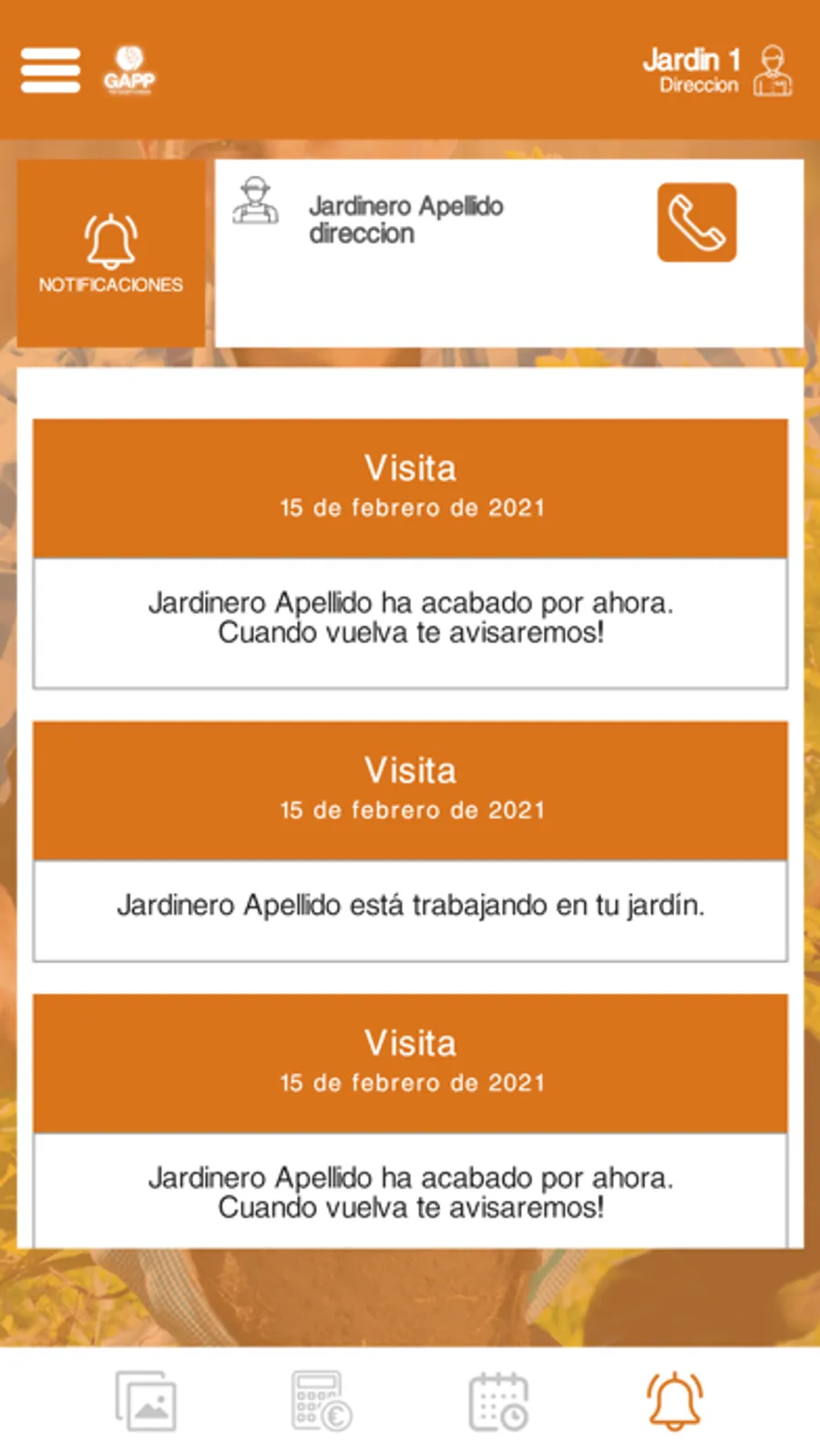Screen dimensions: 820x1456
Task: Open the visit card saying está trabajando
Action: pyautogui.click(x=410, y=841)
